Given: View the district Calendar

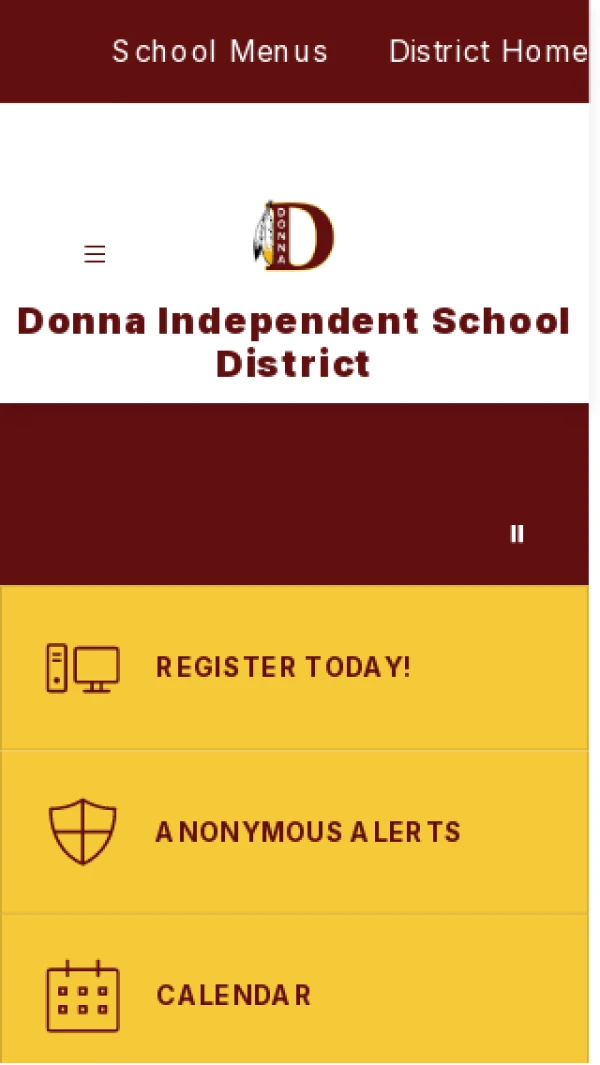Looking at the screenshot, I should point(233,995).
